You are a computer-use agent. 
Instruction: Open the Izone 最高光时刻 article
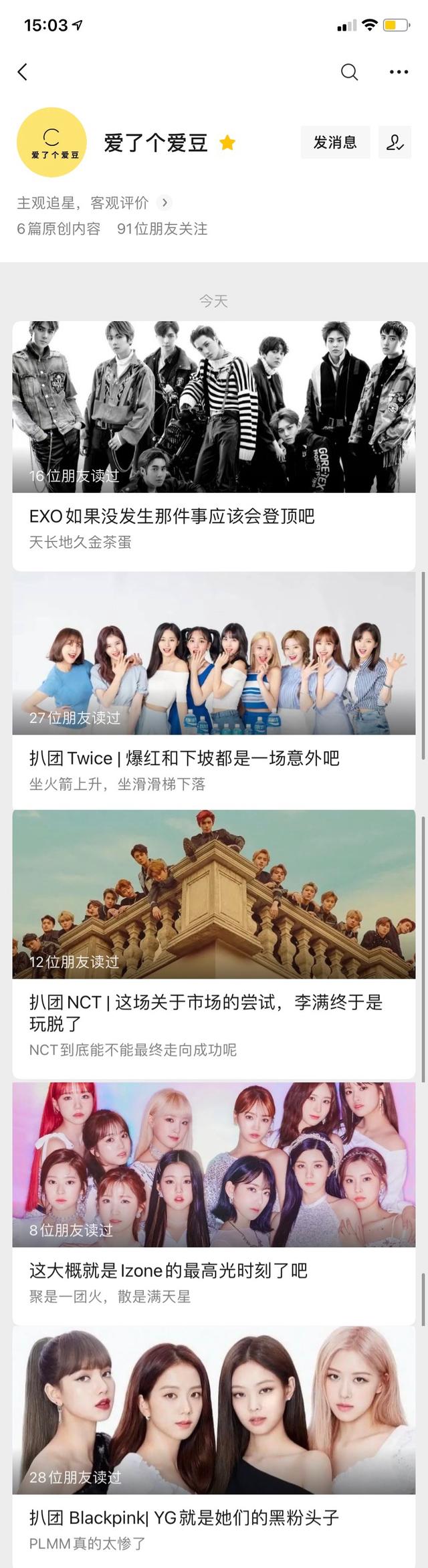coord(214,1270)
